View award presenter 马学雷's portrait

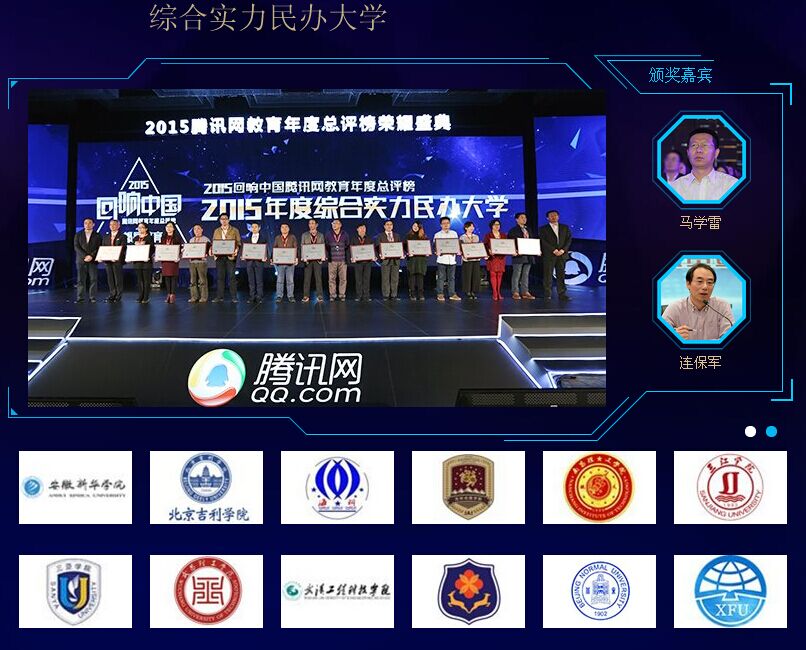click(x=701, y=159)
